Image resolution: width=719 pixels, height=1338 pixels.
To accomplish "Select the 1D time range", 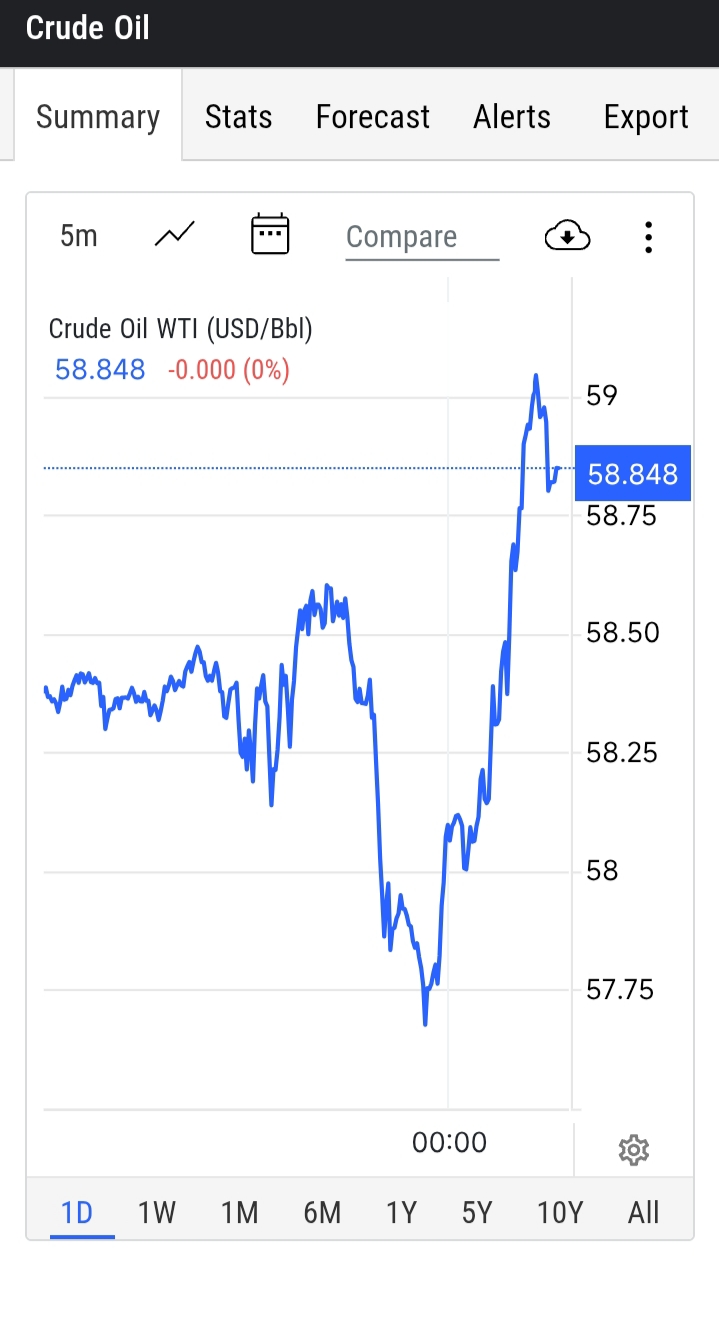I will [77, 1213].
